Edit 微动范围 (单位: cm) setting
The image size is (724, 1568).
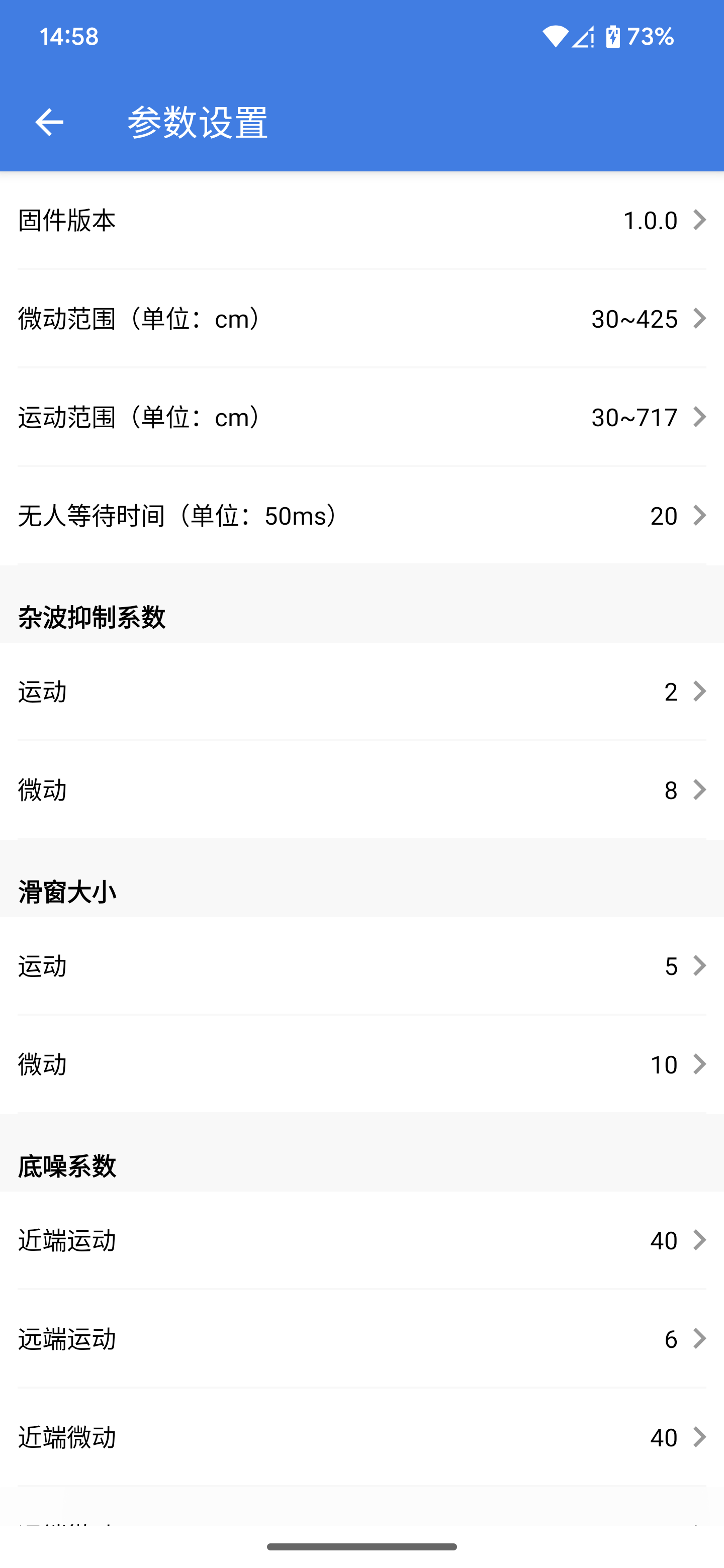[361, 318]
